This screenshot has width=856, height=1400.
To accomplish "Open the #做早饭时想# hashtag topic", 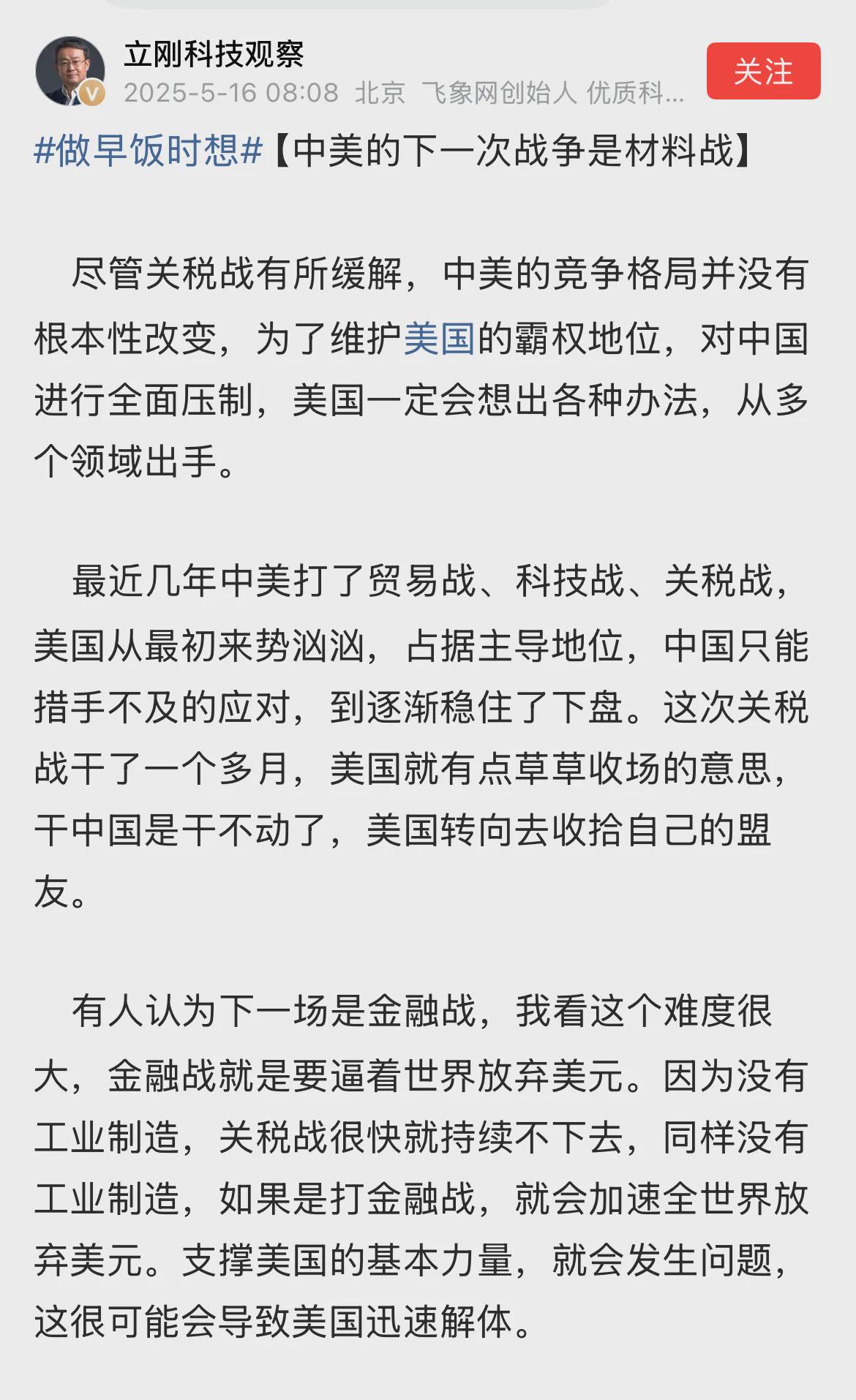I will pyautogui.click(x=149, y=151).
